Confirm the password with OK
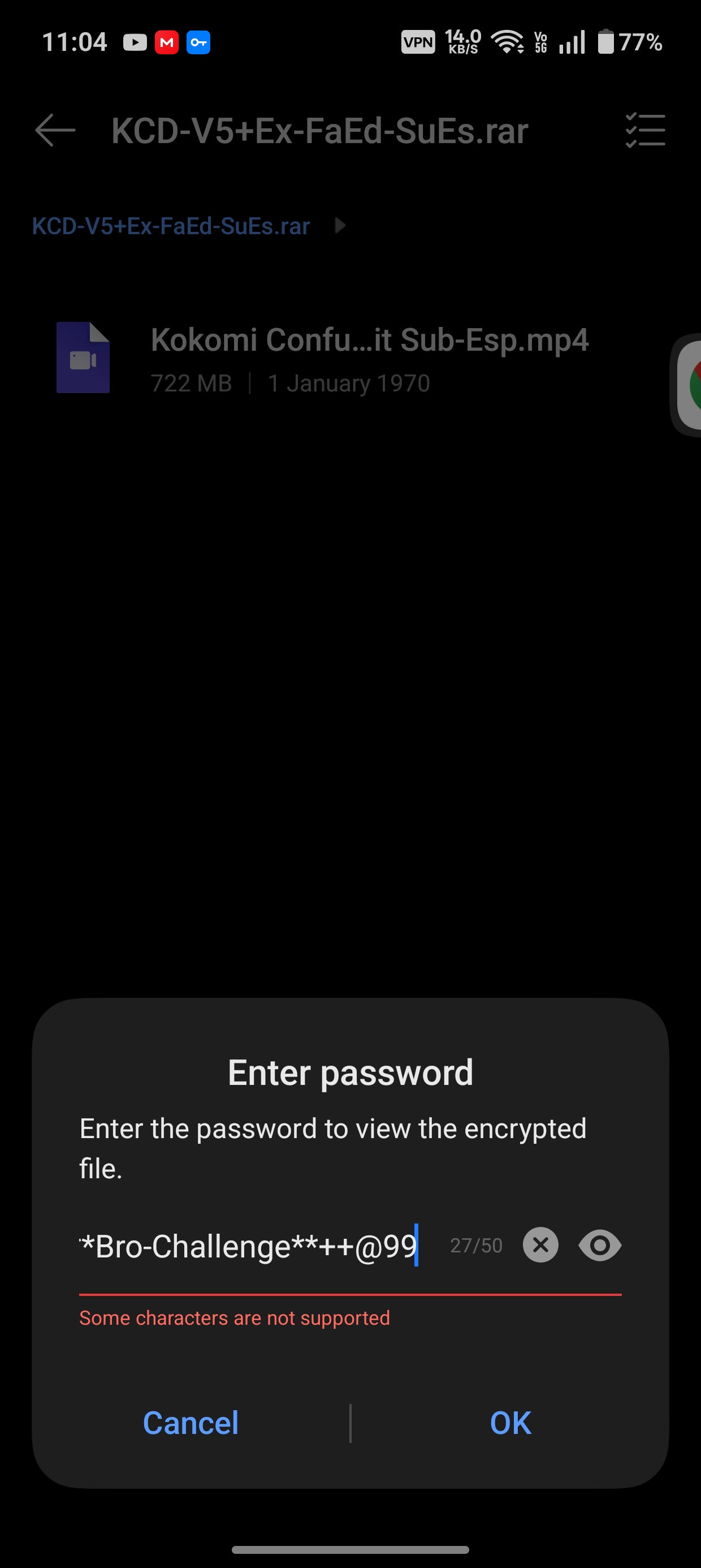The height and width of the screenshot is (1568, 701). pyautogui.click(x=510, y=1423)
